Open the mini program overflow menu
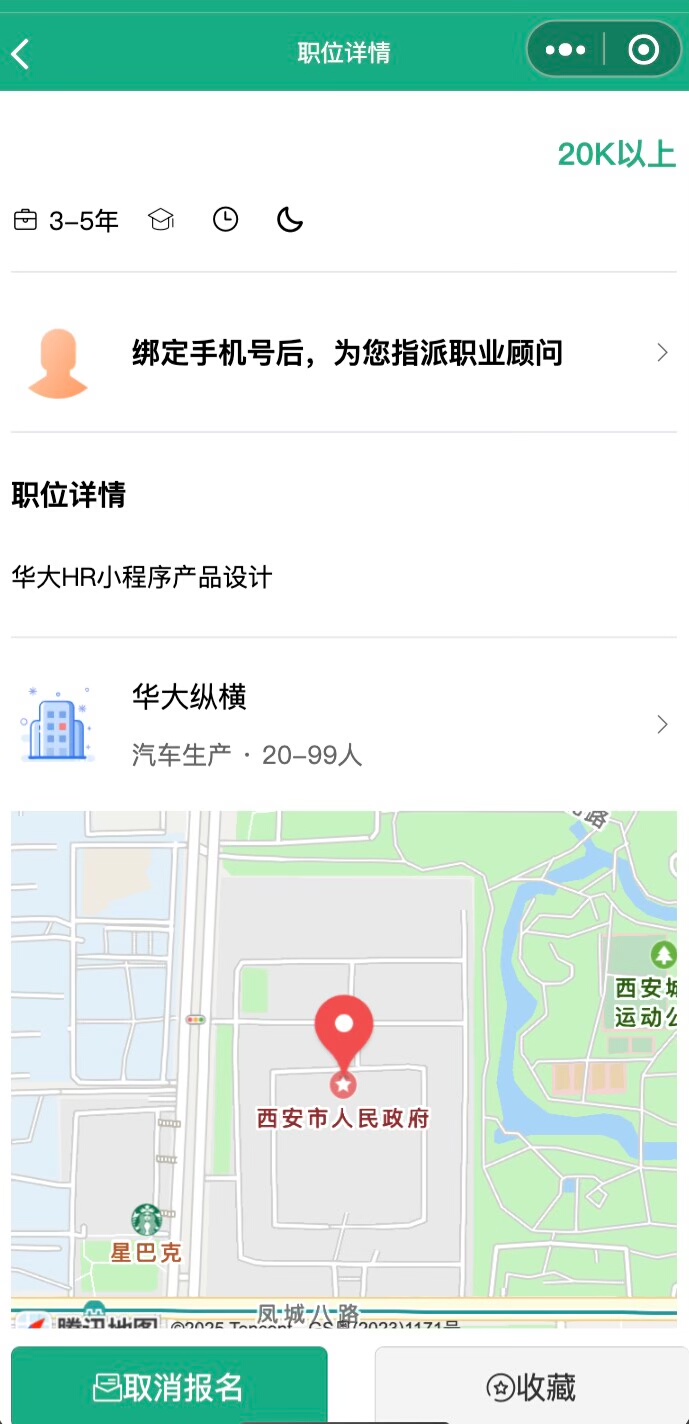The width and height of the screenshot is (689, 1424). click(x=565, y=50)
